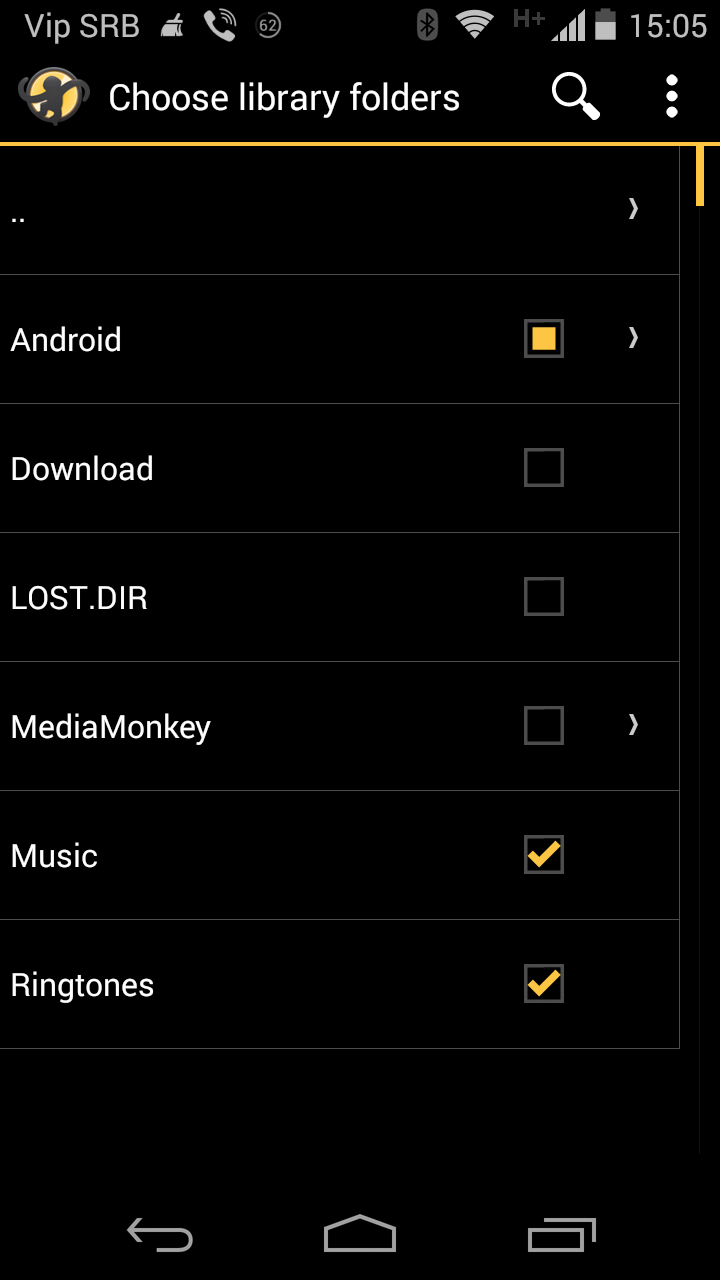This screenshot has width=720, height=1280.
Task: Go up to the parent folder
Action: [x=340, y=210]
